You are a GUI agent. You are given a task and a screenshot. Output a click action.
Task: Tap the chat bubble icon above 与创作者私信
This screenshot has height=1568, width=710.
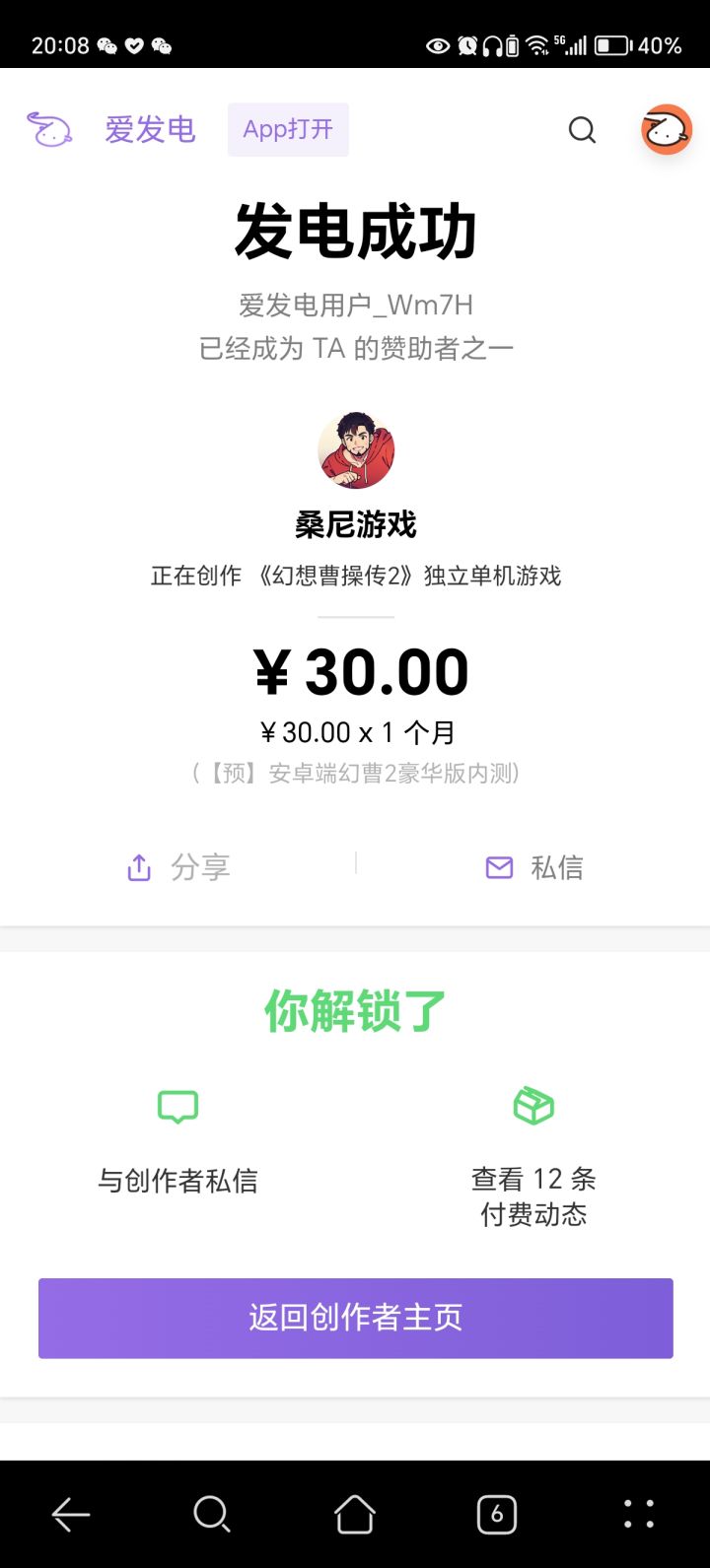point(177,1106)
